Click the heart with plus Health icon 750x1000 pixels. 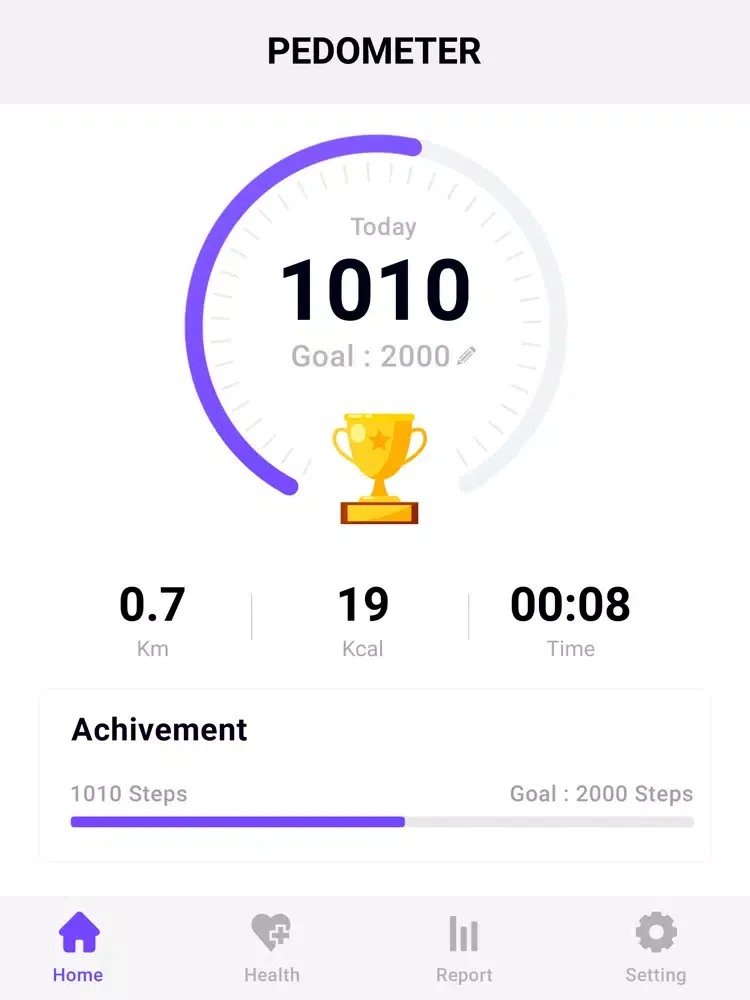tap(271, 932)
